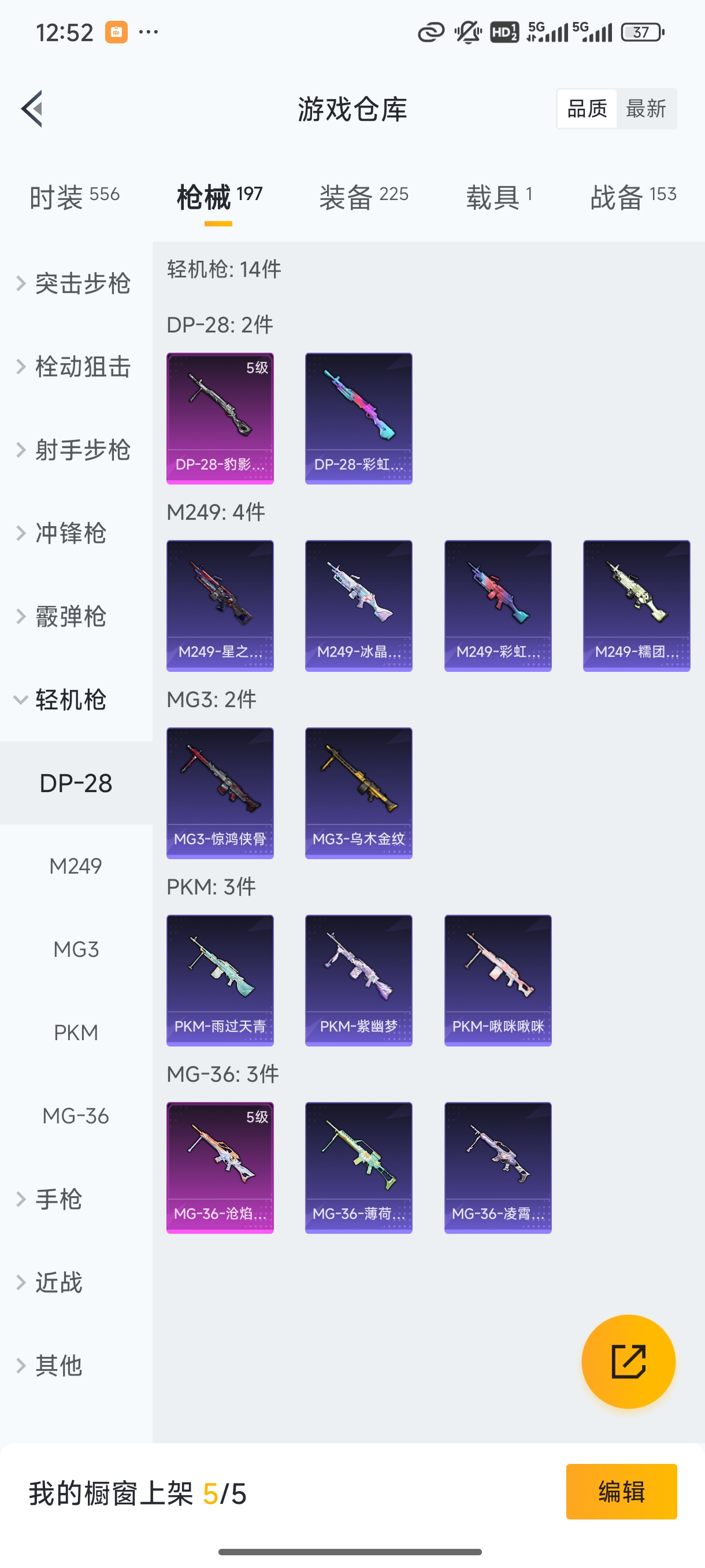Open the PKM-啾咪啾咪 skin tile
This screenshot has height=1568, width=705.
click(498, 980)
